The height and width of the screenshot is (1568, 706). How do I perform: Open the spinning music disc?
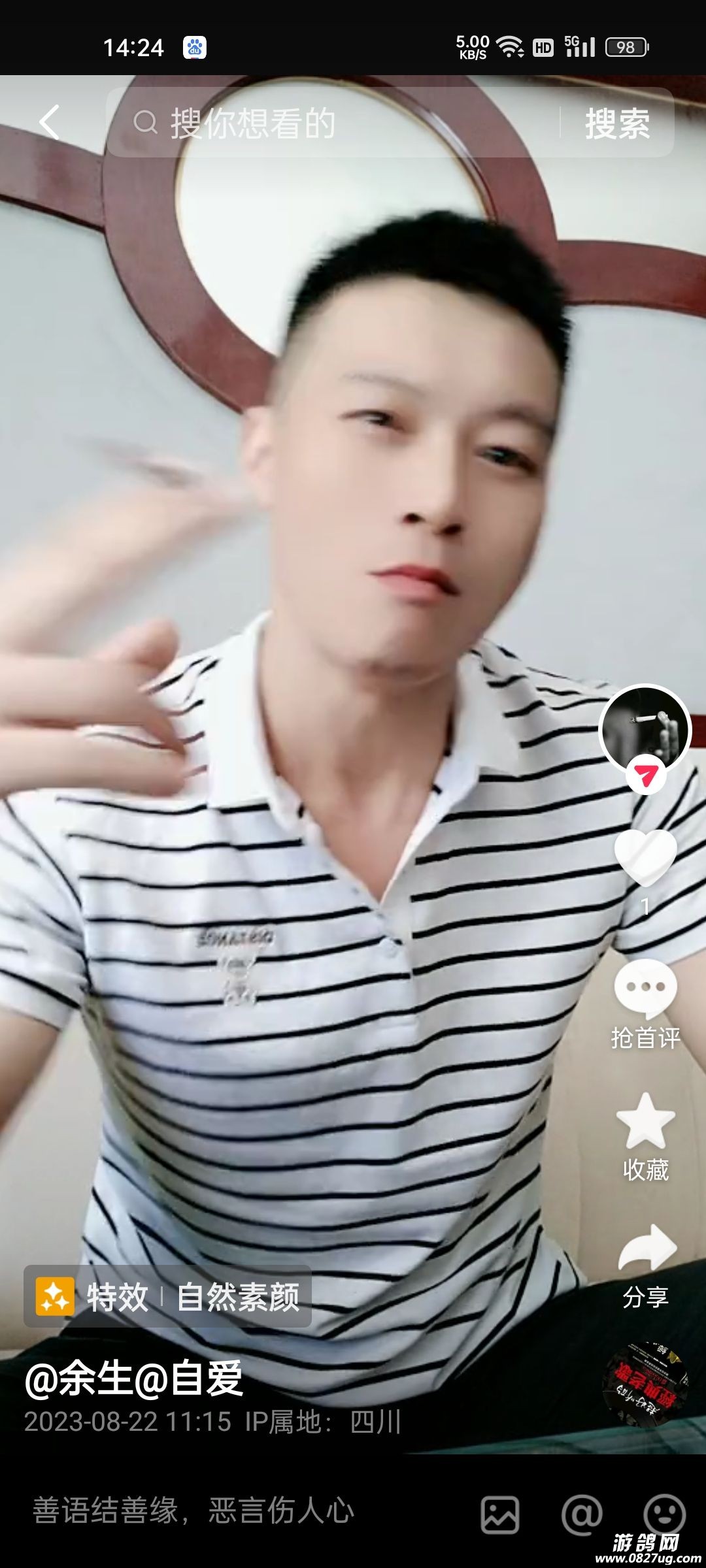(645, 1384)
